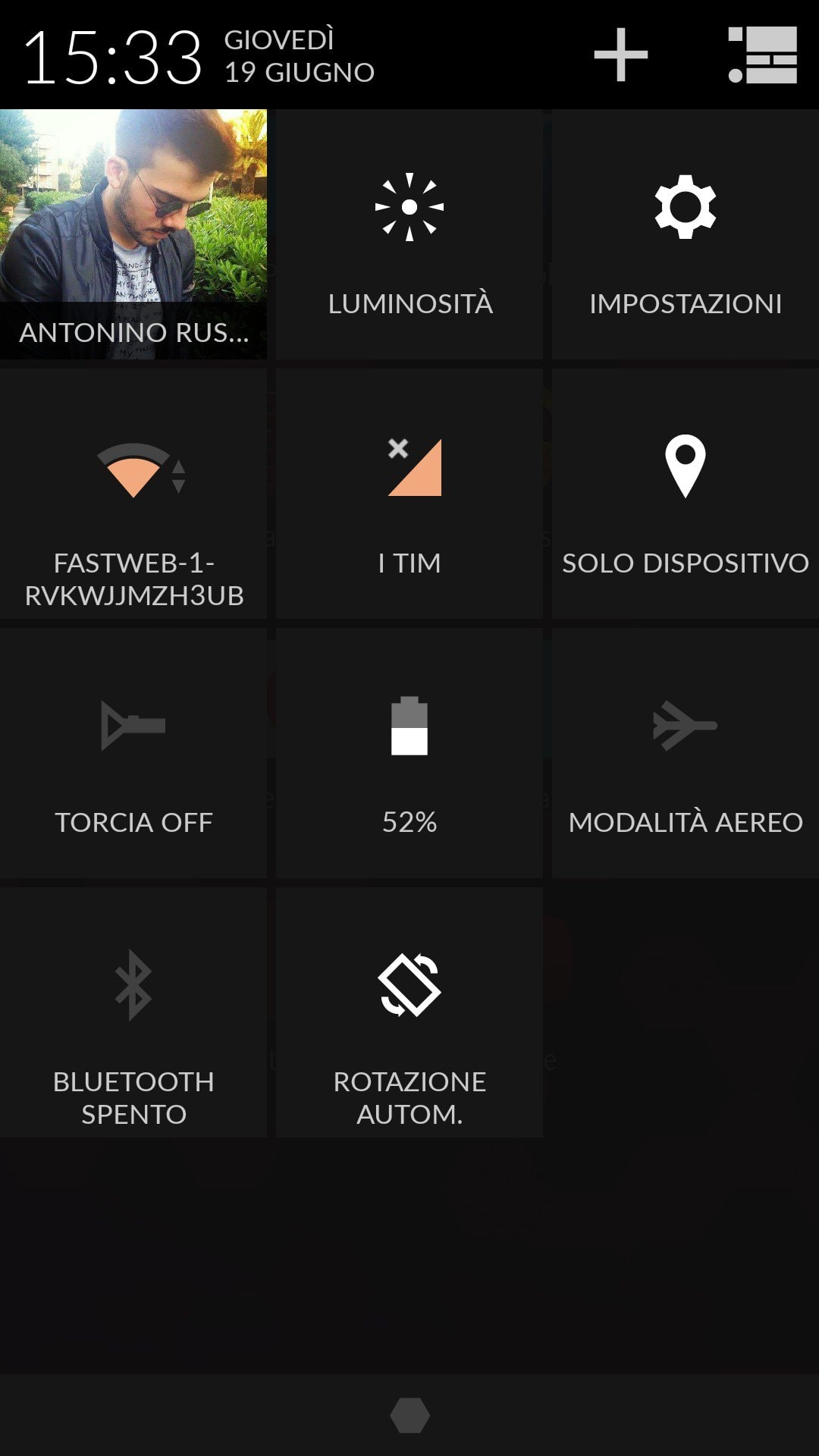Toggle the FASTWEB Wi-Fi tile

[133, 494]
